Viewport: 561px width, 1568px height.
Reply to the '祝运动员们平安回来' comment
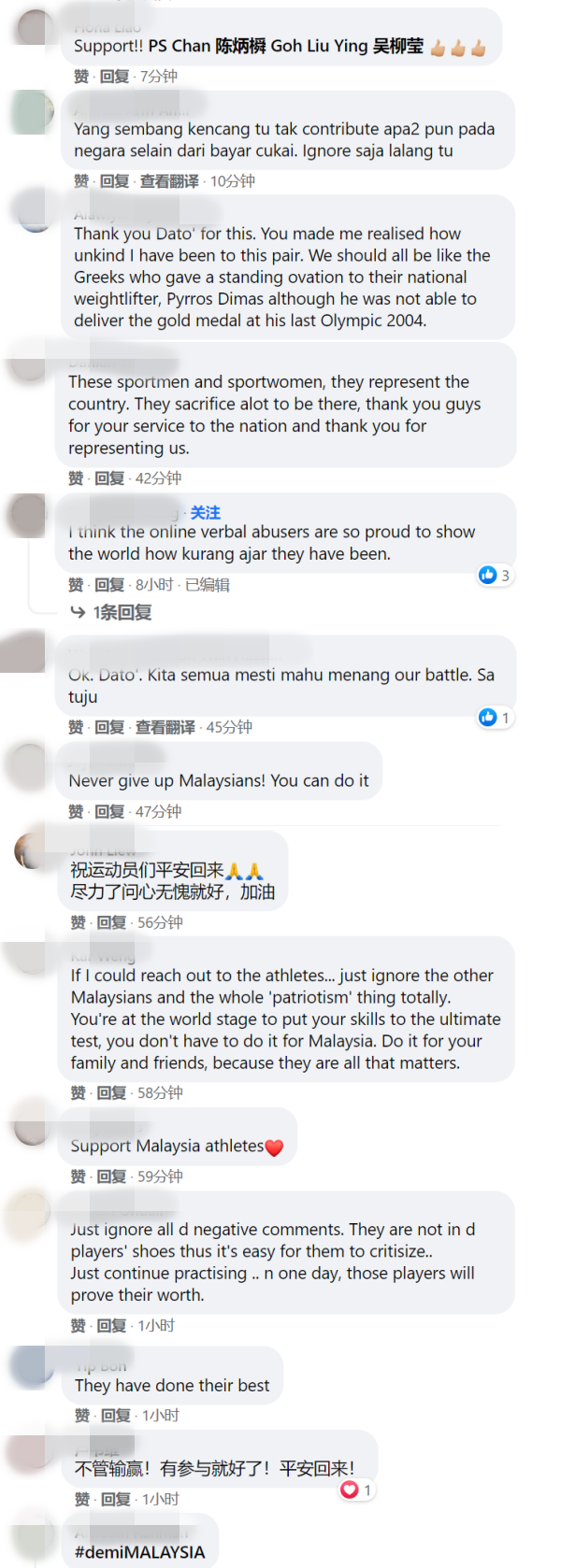111,923
